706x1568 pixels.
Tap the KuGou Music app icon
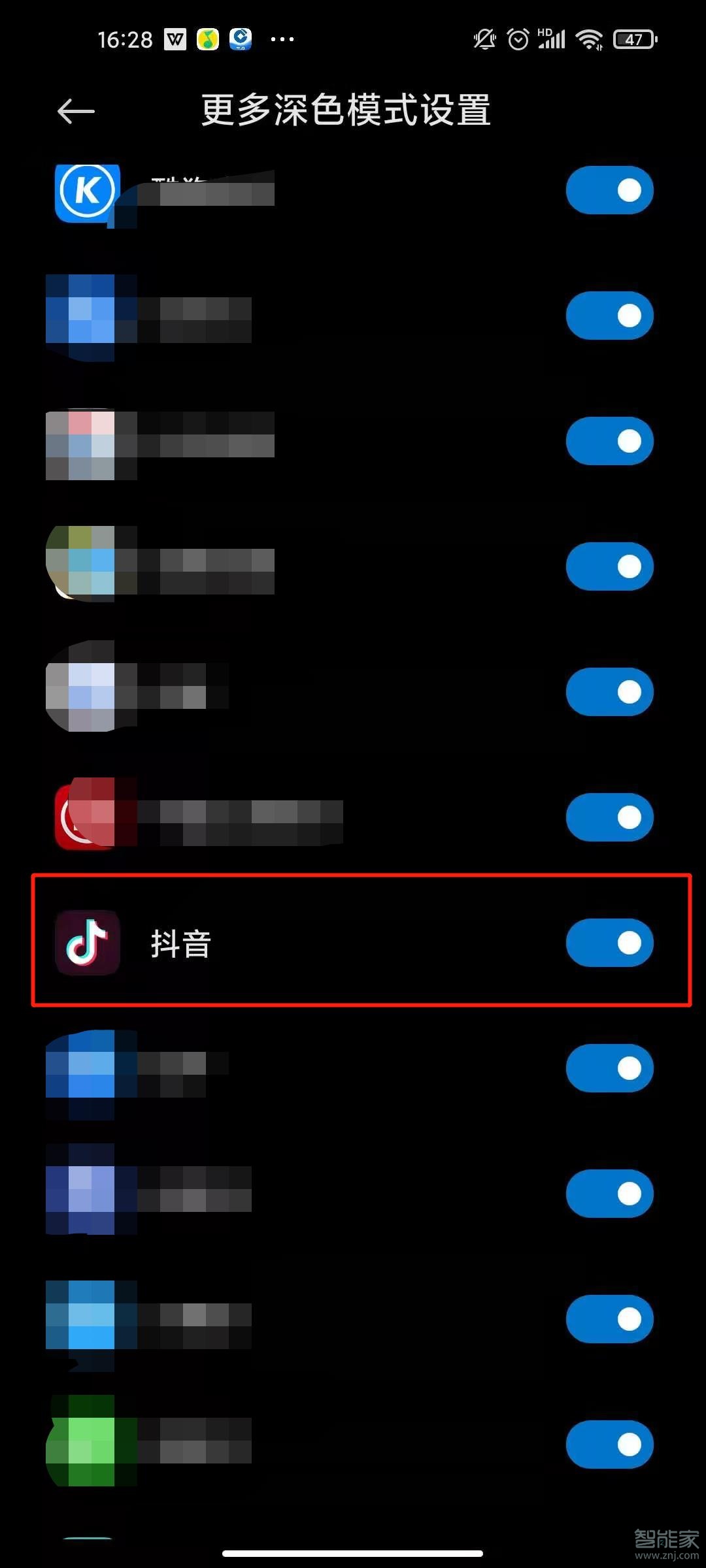pos(87,190)
